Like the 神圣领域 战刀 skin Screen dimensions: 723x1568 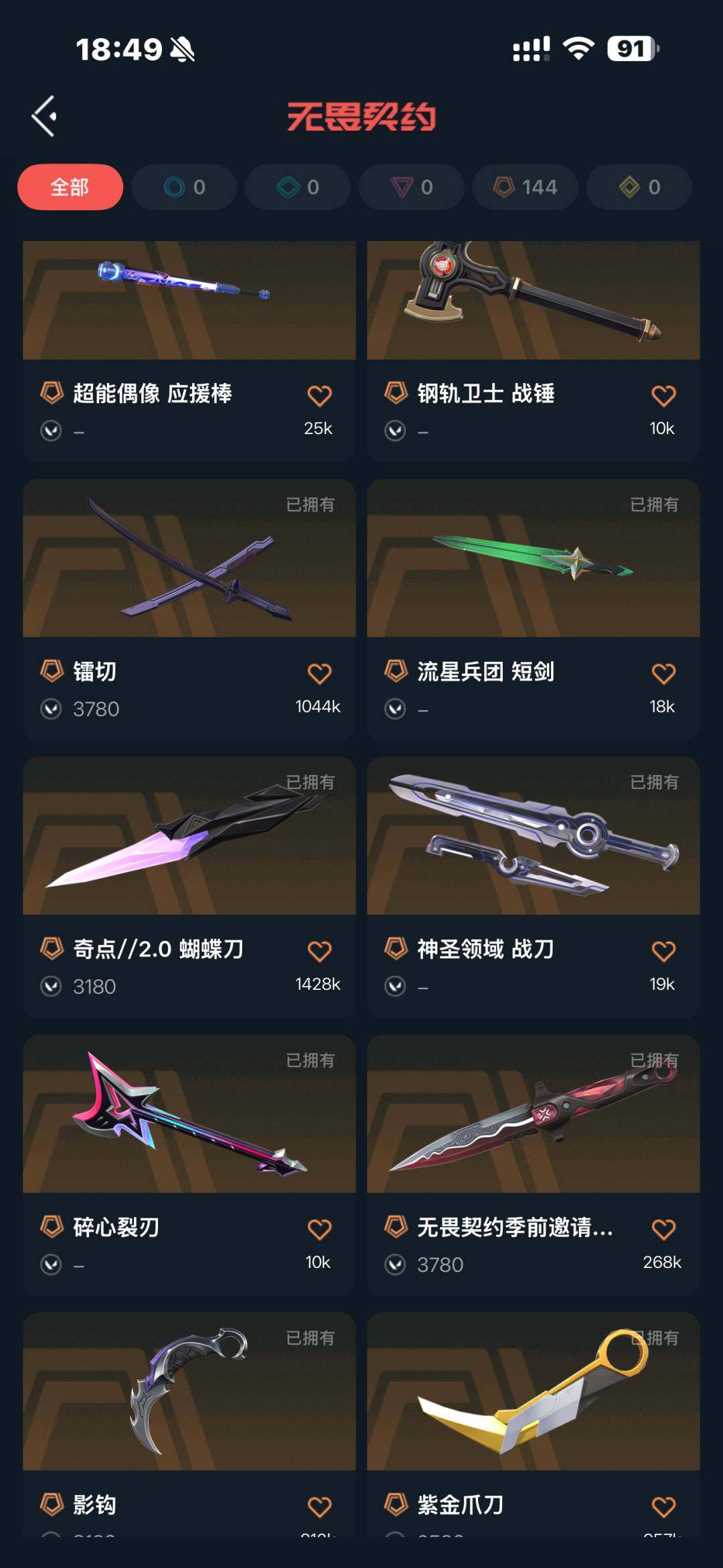click(663, 951)
